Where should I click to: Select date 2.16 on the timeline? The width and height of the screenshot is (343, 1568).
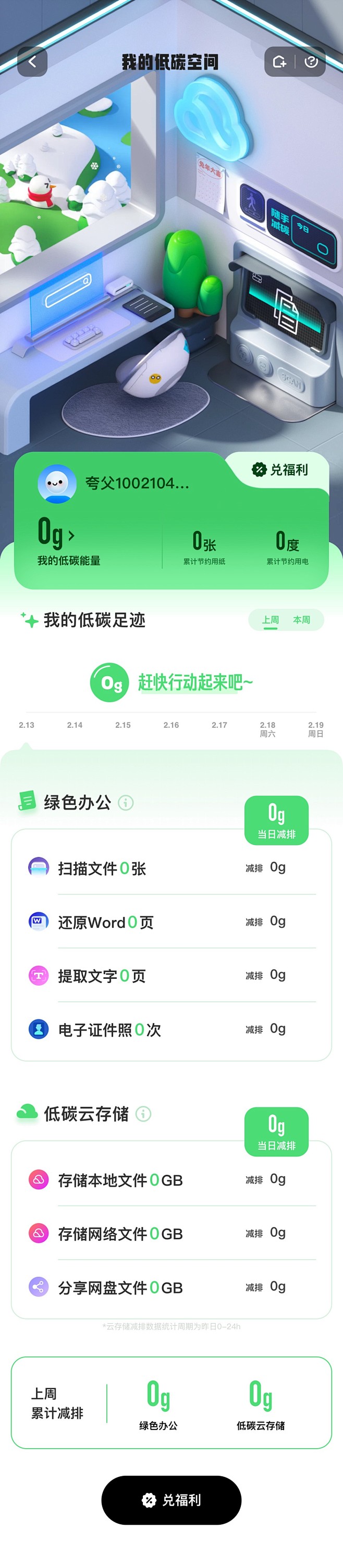click(x=171, y=725)
